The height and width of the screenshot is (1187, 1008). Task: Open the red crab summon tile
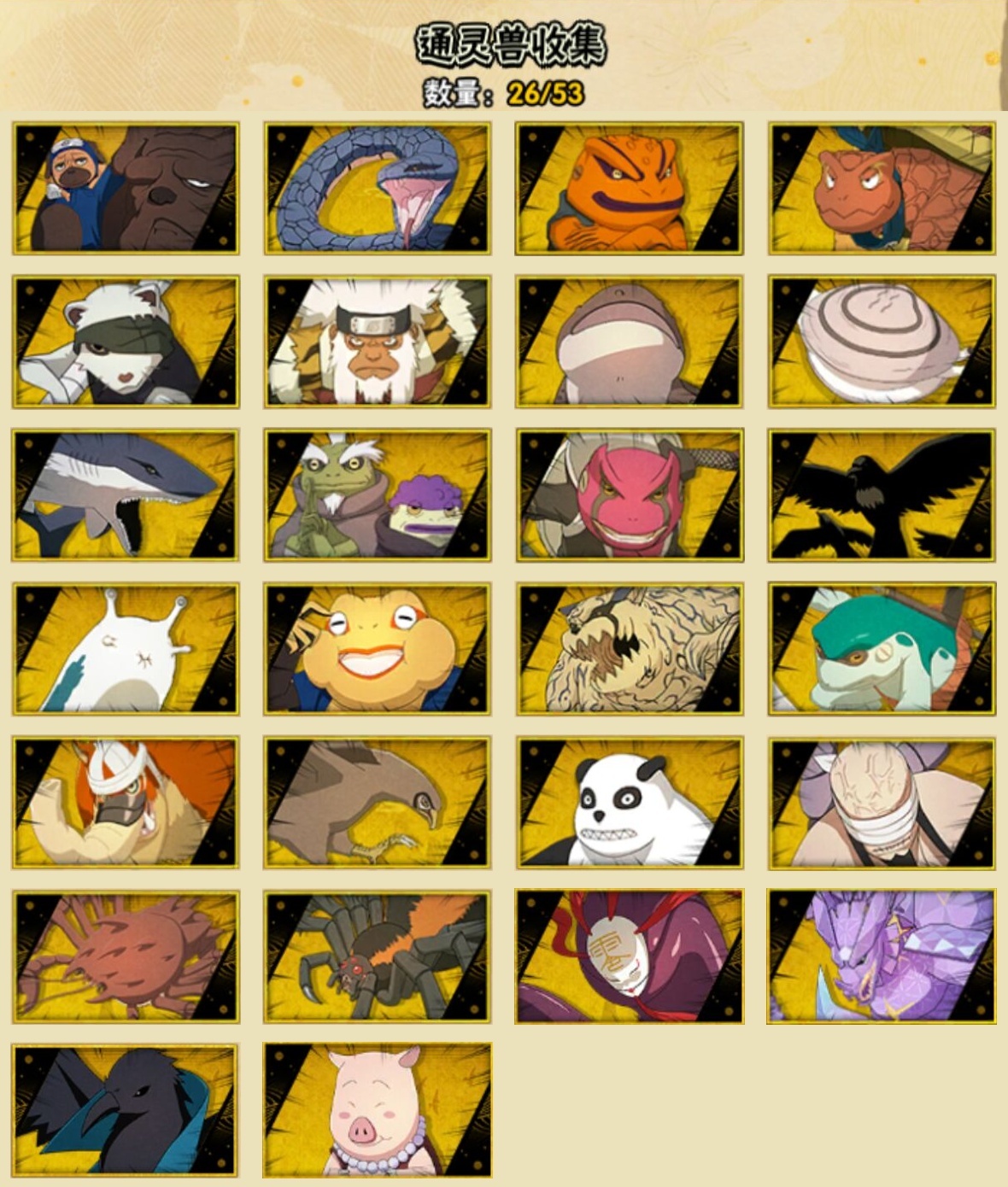(x=126, y=956)
